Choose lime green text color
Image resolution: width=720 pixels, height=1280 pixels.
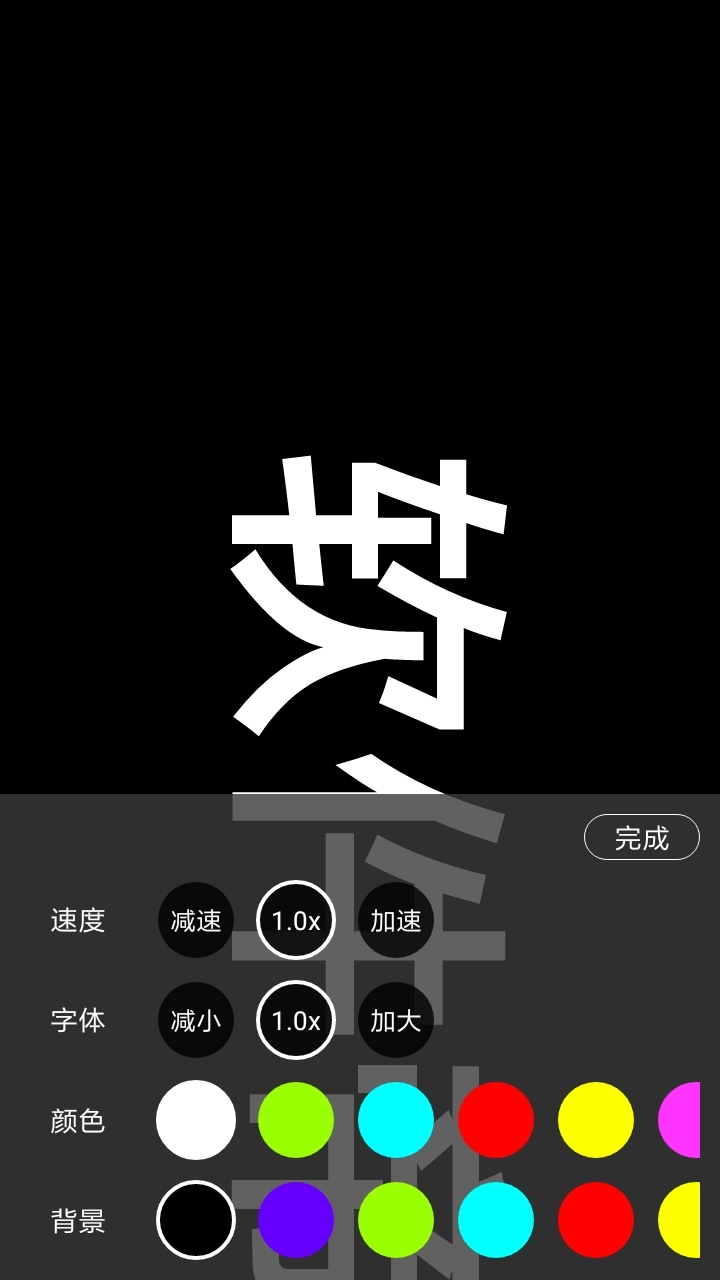click(x=296, y=1120)
